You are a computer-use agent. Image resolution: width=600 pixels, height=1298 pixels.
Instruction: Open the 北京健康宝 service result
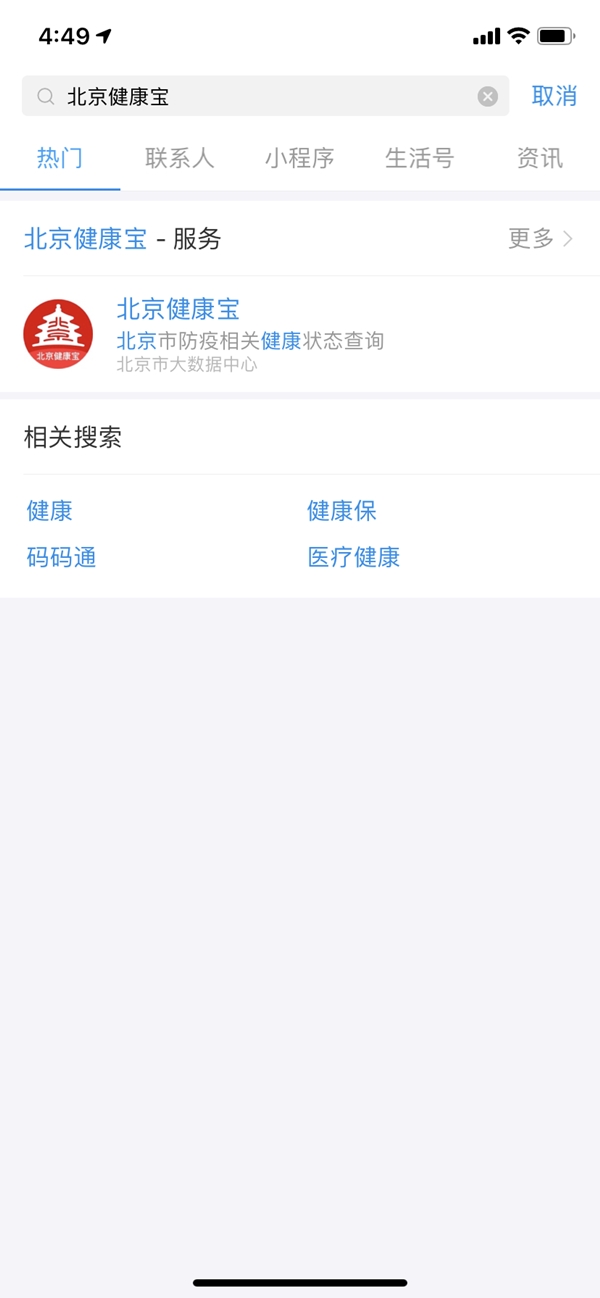(x=300, y=335)
